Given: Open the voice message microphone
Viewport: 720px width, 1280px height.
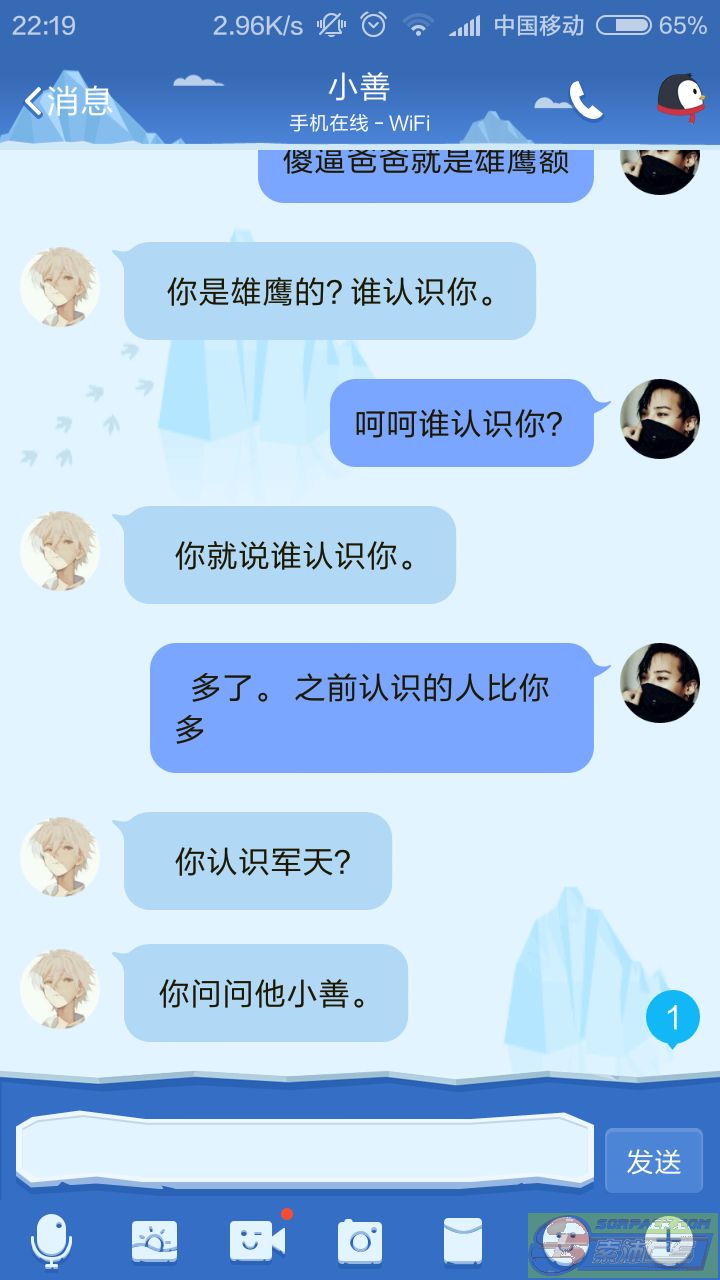Looking at the screenshot, I should click(51, 1242).
